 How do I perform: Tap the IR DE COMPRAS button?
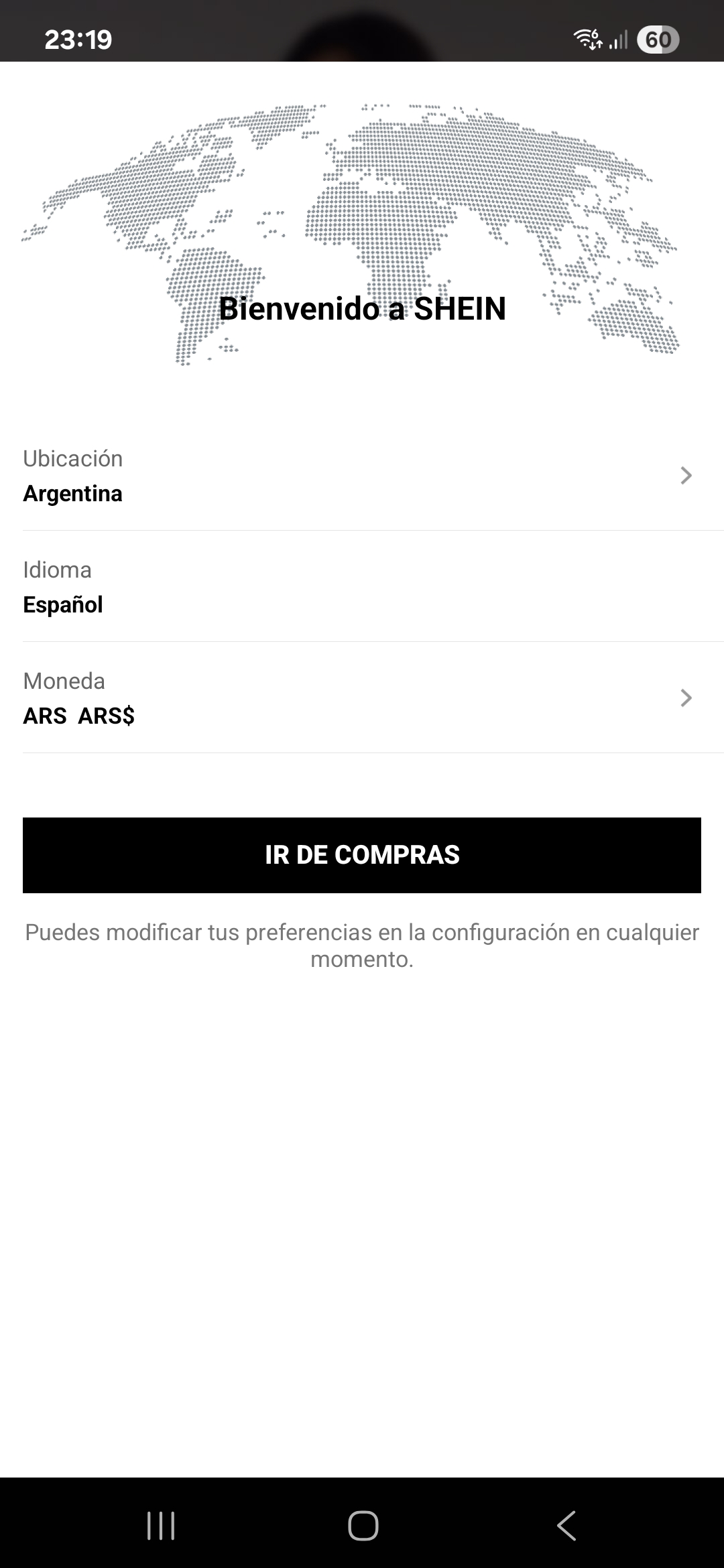362,855
